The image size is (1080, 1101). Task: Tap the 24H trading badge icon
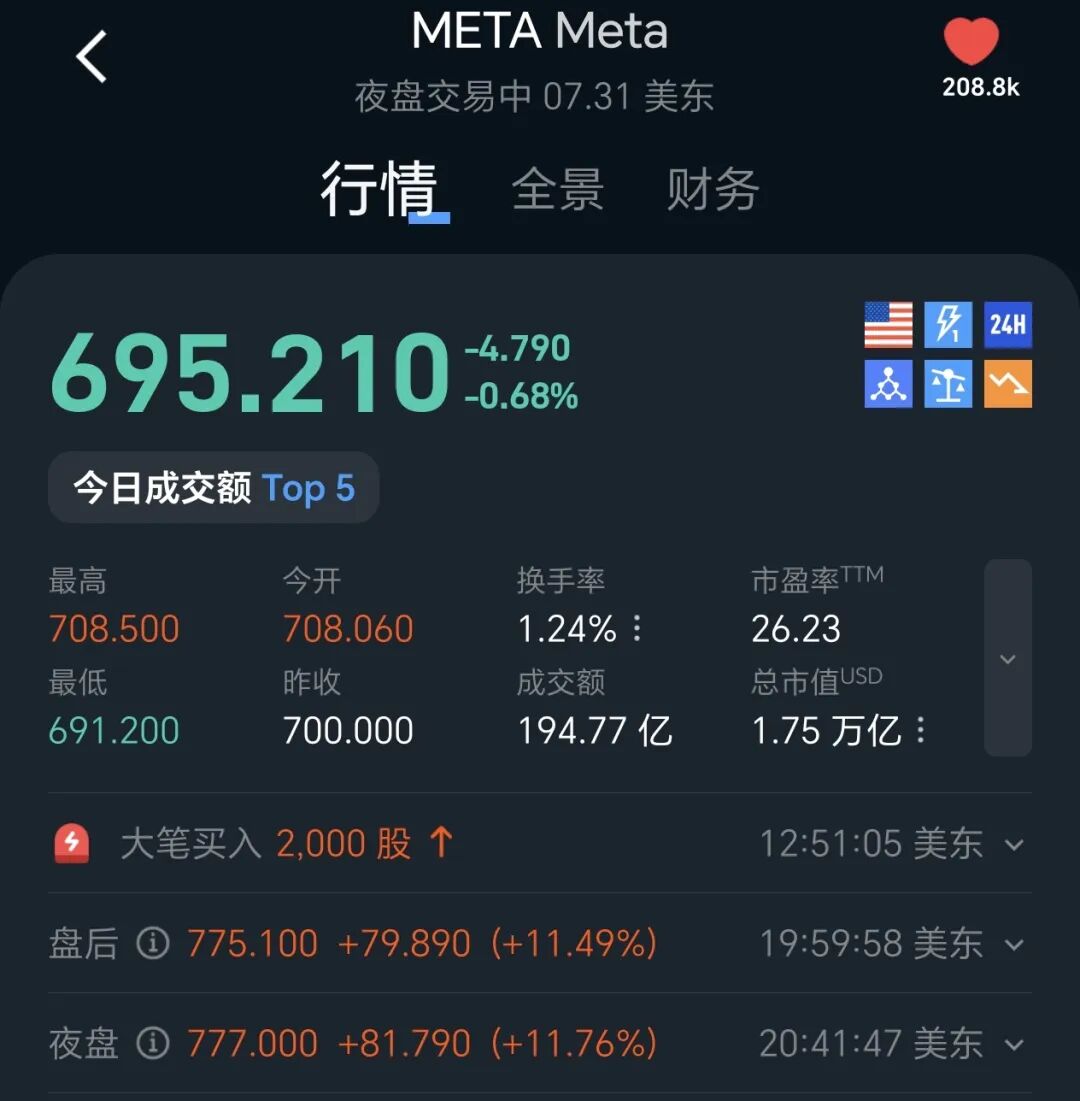[1007, 325]
